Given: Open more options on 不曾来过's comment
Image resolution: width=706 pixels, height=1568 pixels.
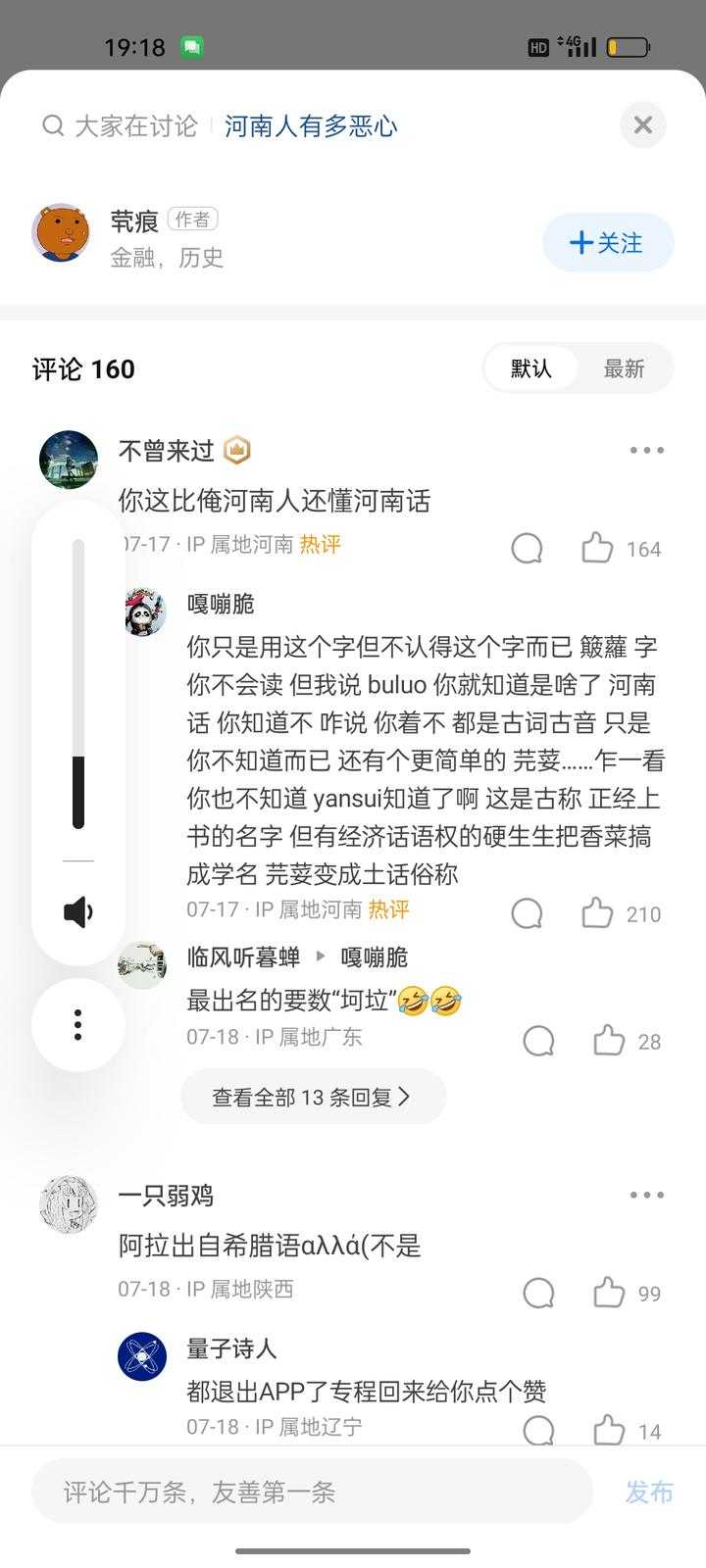Looking at the screenshot, I should 647,451.
